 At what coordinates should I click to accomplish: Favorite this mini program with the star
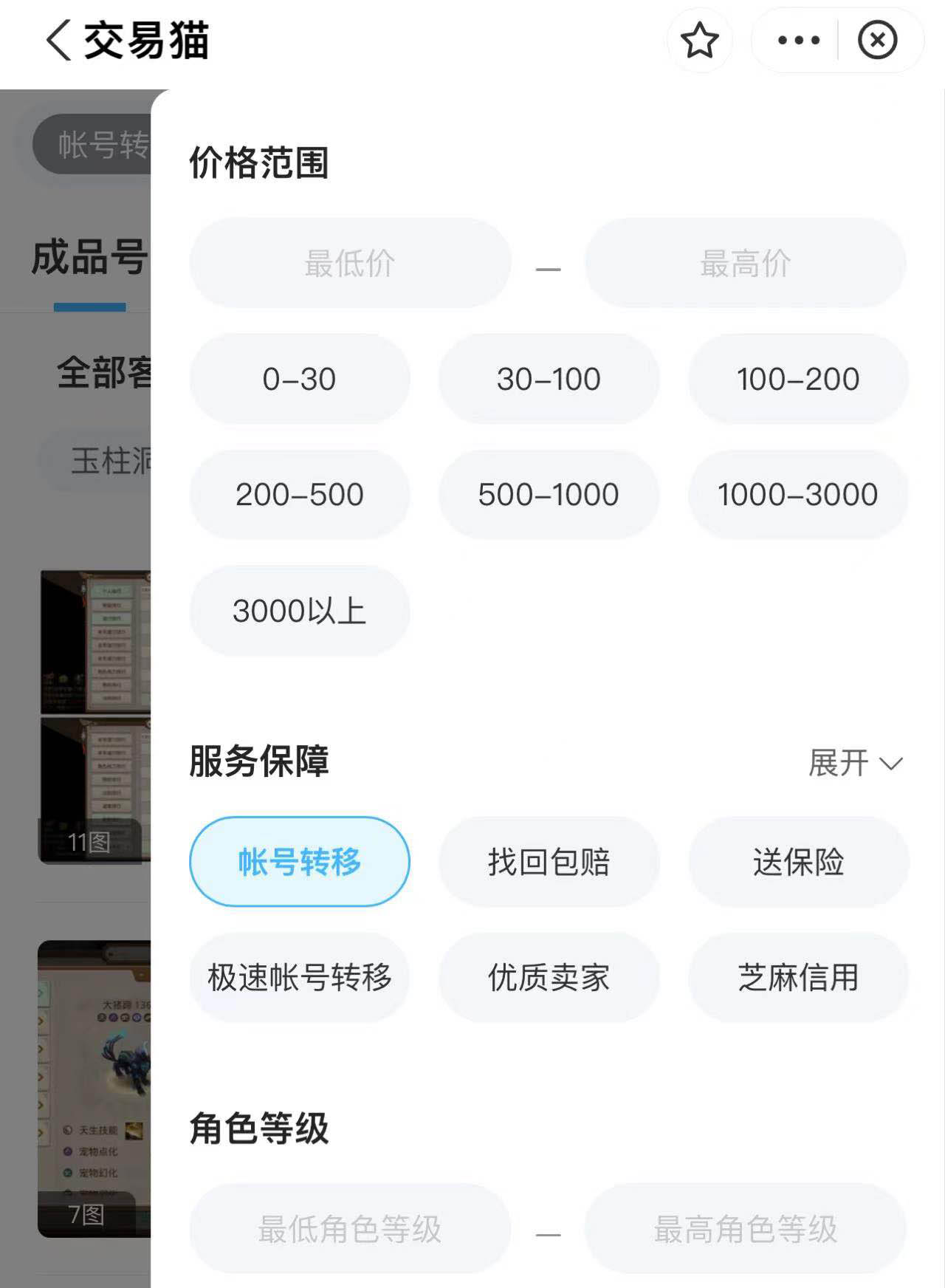pyautogui.click(x=699, y=41)
